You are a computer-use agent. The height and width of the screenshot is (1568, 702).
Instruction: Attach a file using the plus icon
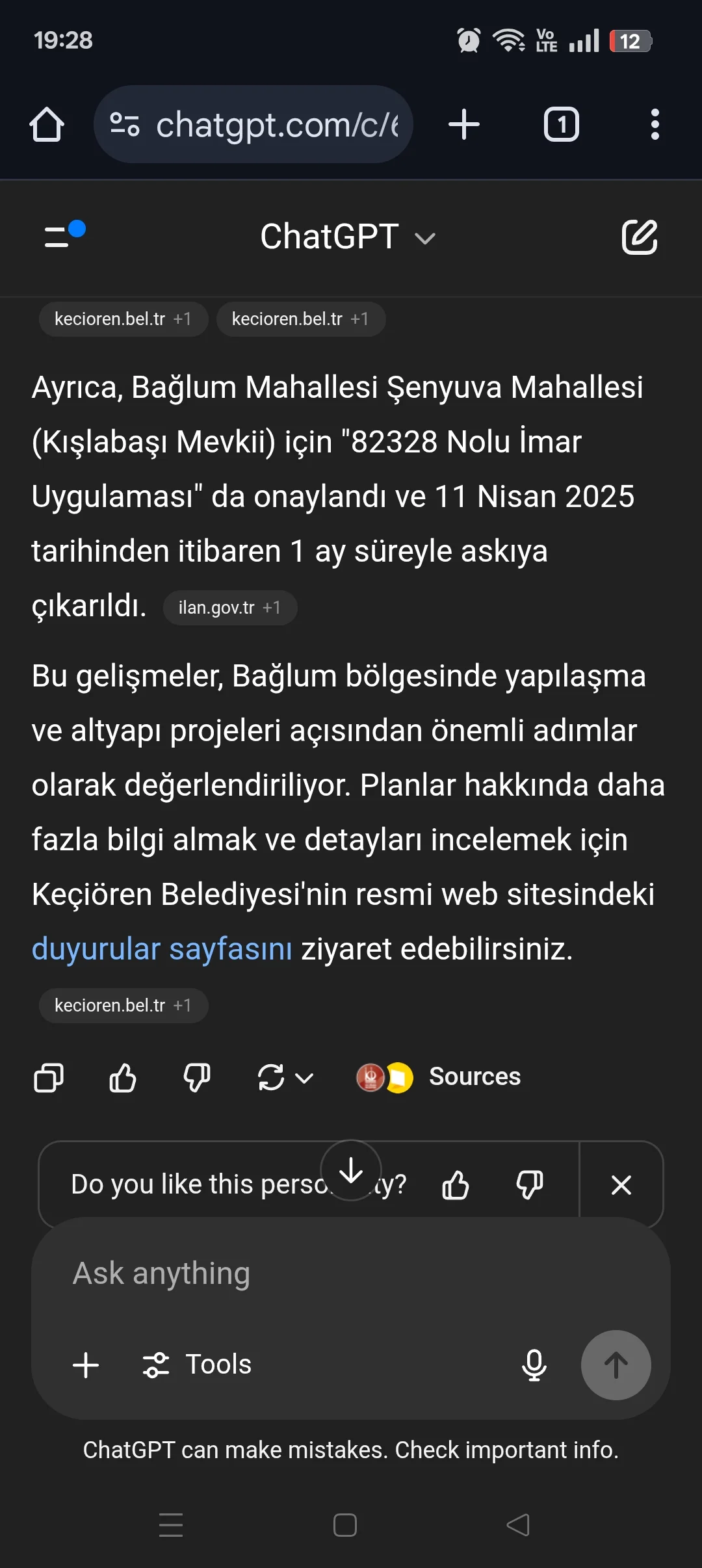85,1365
